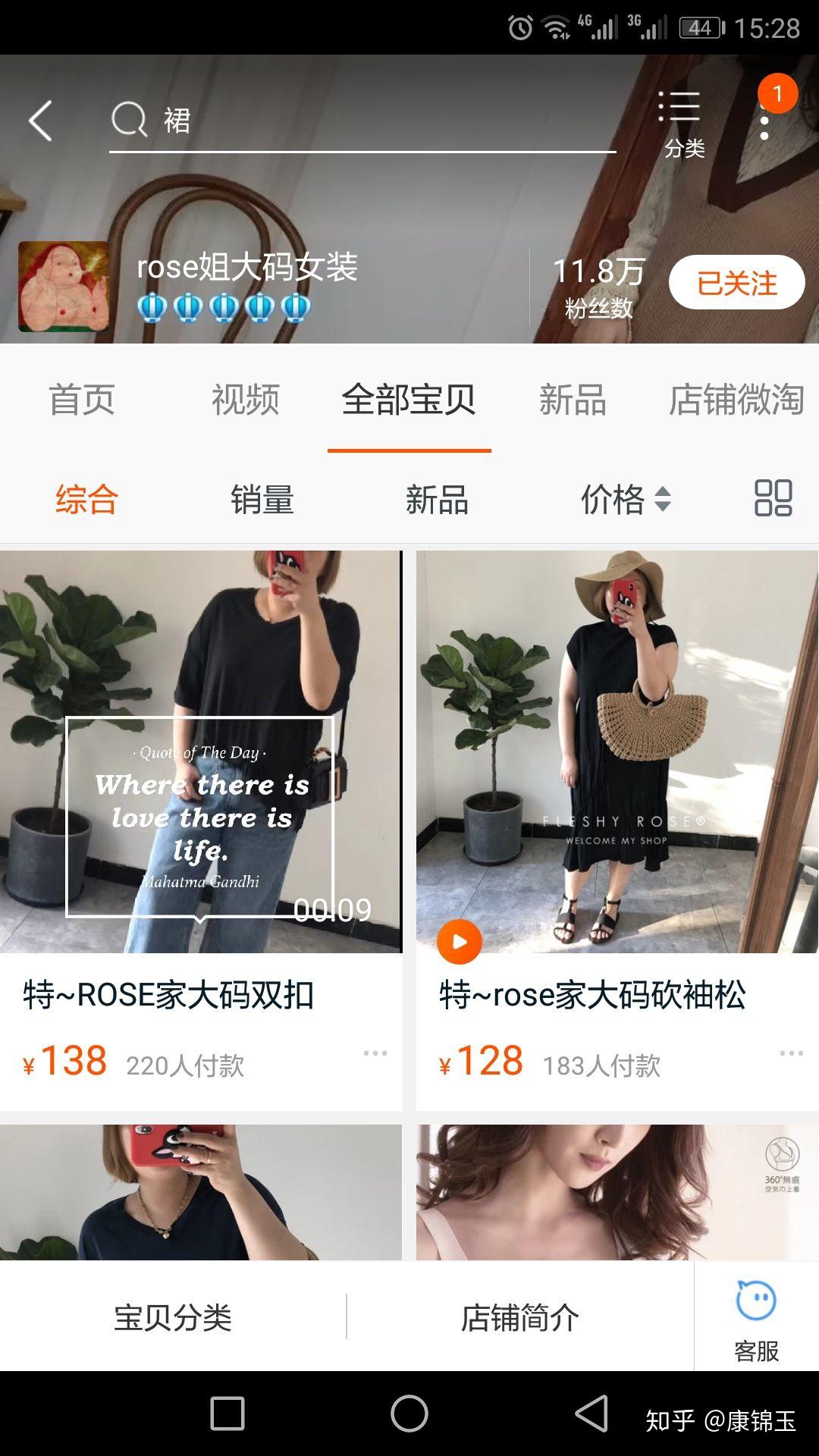Select the 全部宝贝 tab
819x1456 pixels.
(x=409, y=400)
